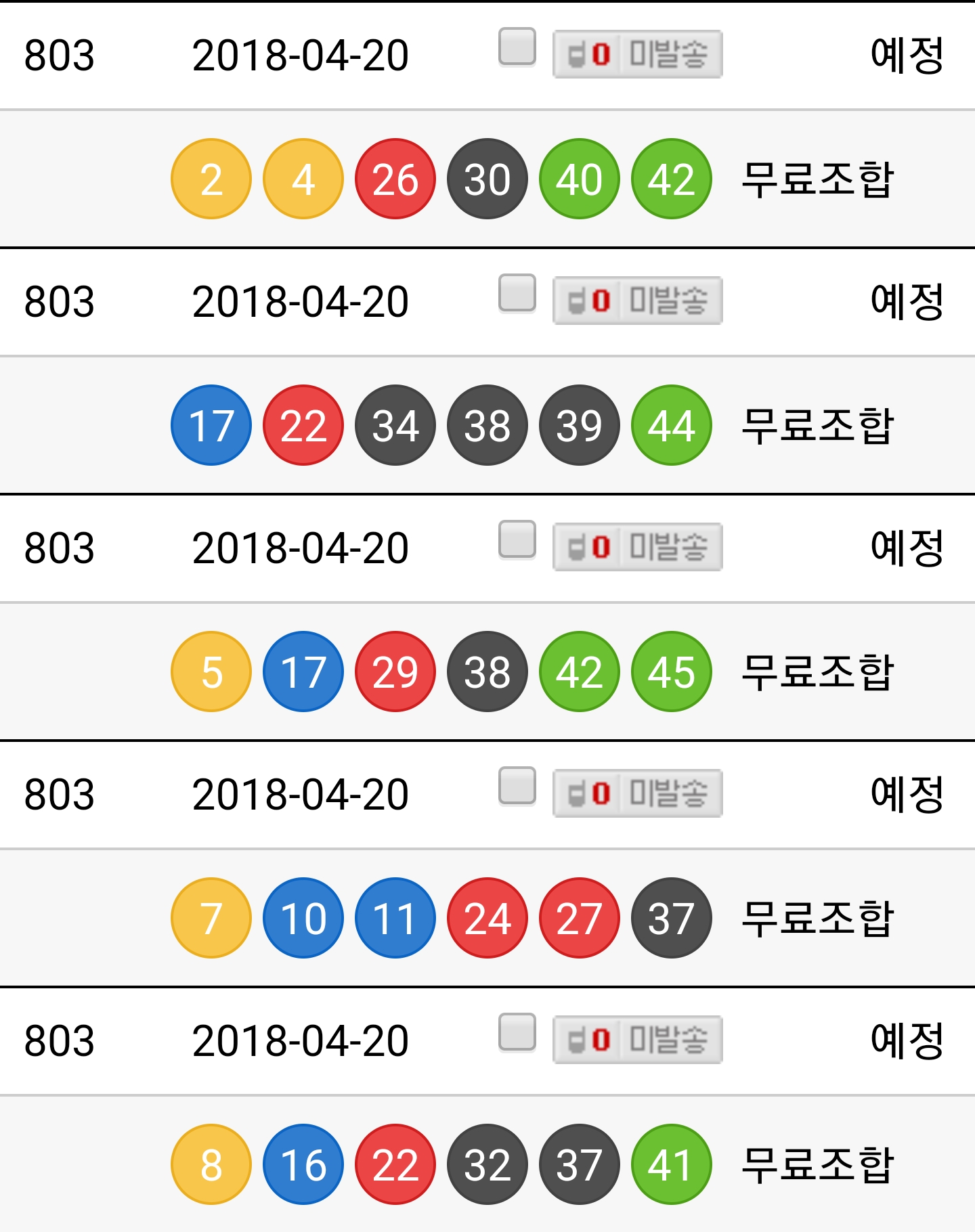Check the box above combination 2, 4, 26
Viewport: 975px width, 1232px height.
517,47
